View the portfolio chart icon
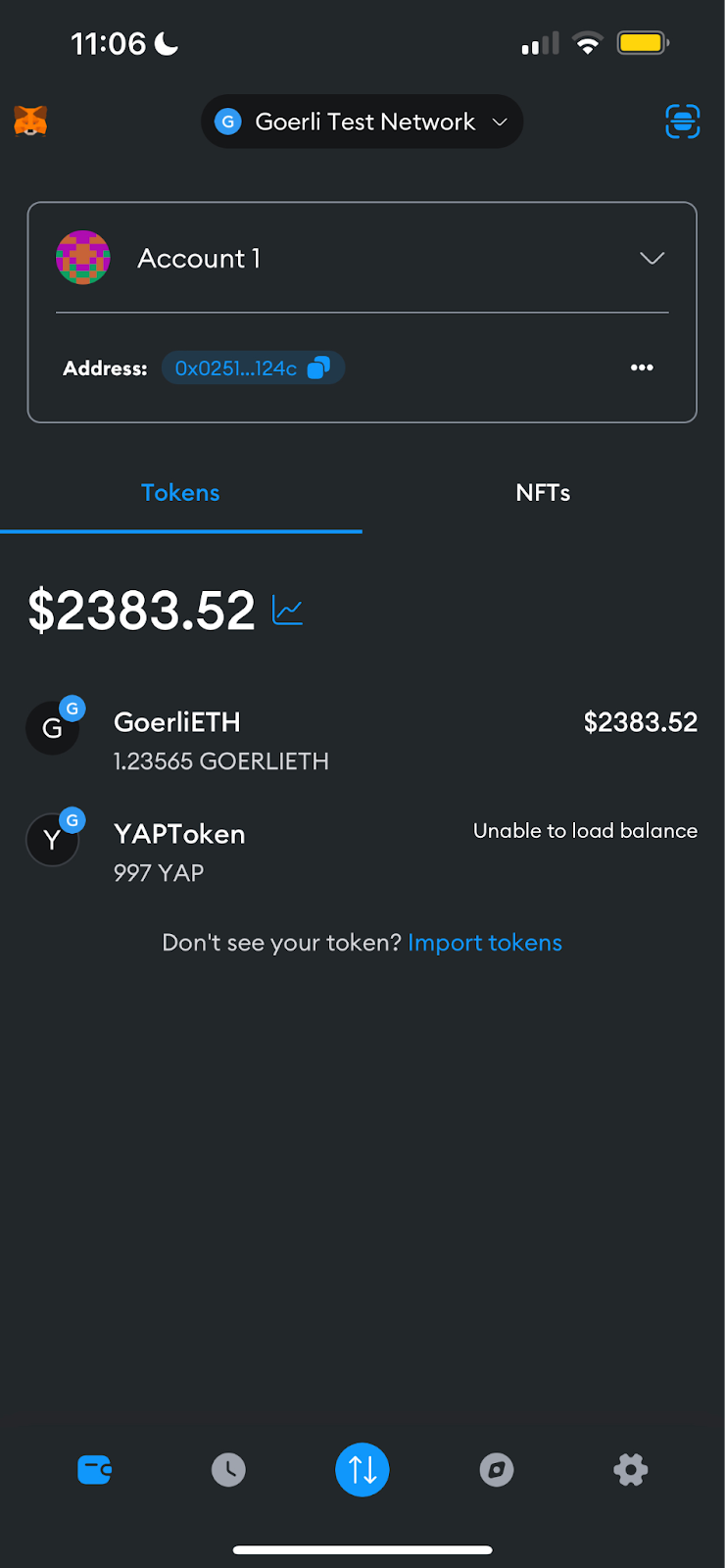Screen dimensions: 725x1568 [x=288, y=611]
